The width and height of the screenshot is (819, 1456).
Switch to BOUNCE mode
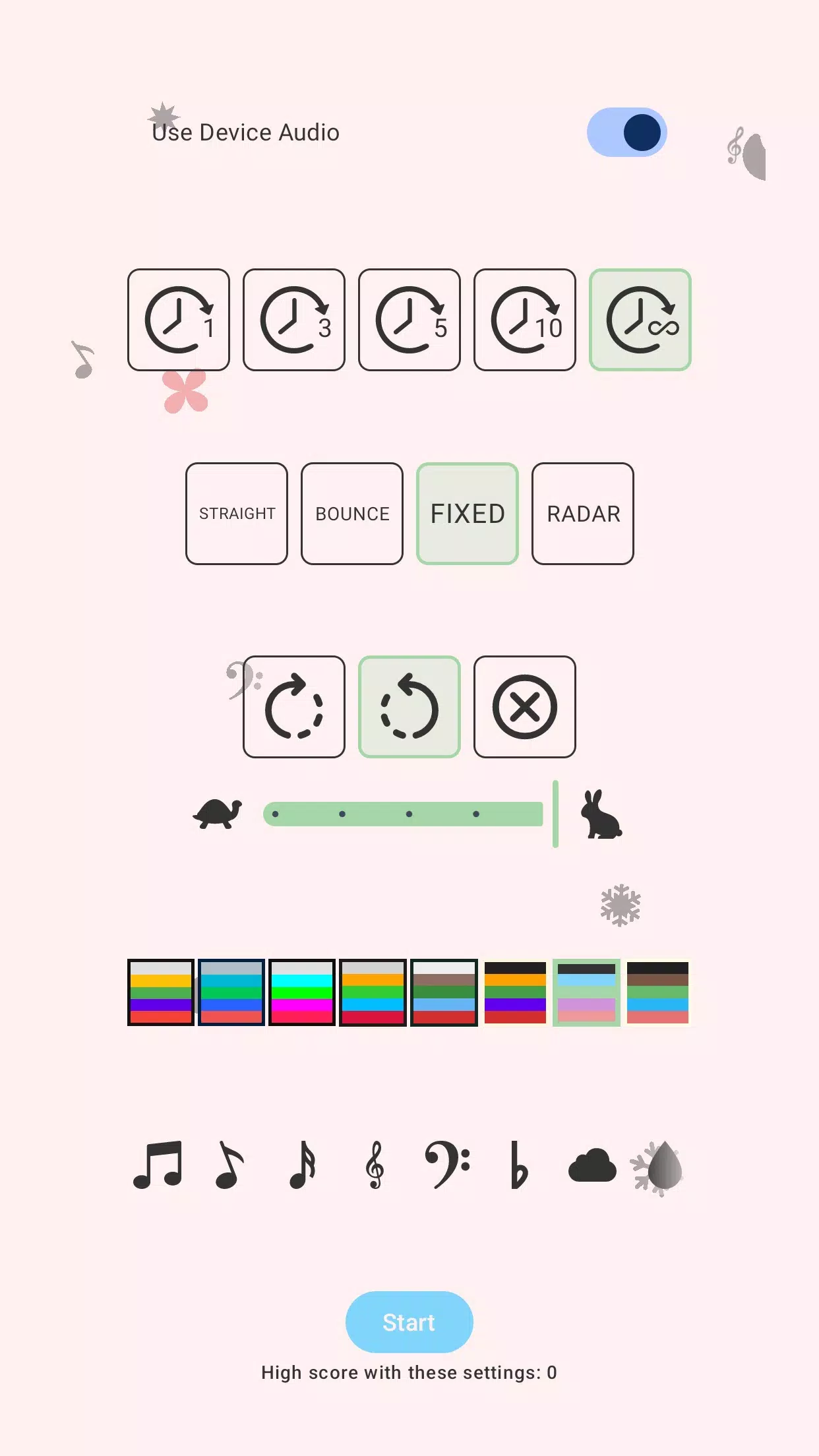pos(352,514)
